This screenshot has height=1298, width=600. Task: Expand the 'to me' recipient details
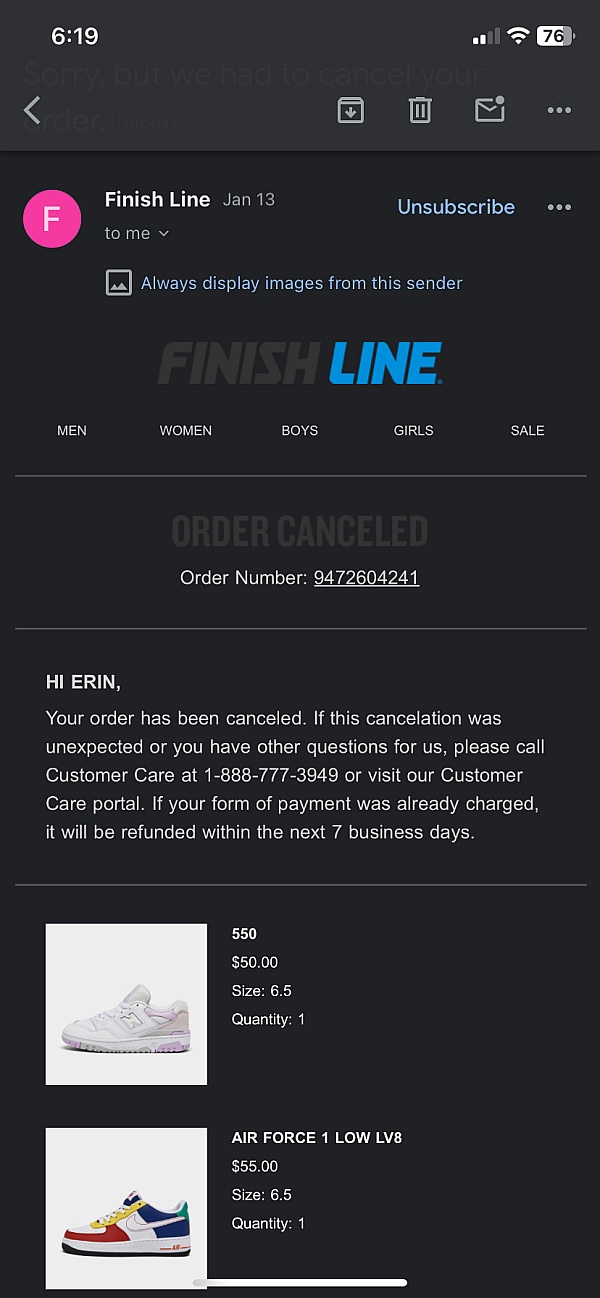tap(137, 233)
